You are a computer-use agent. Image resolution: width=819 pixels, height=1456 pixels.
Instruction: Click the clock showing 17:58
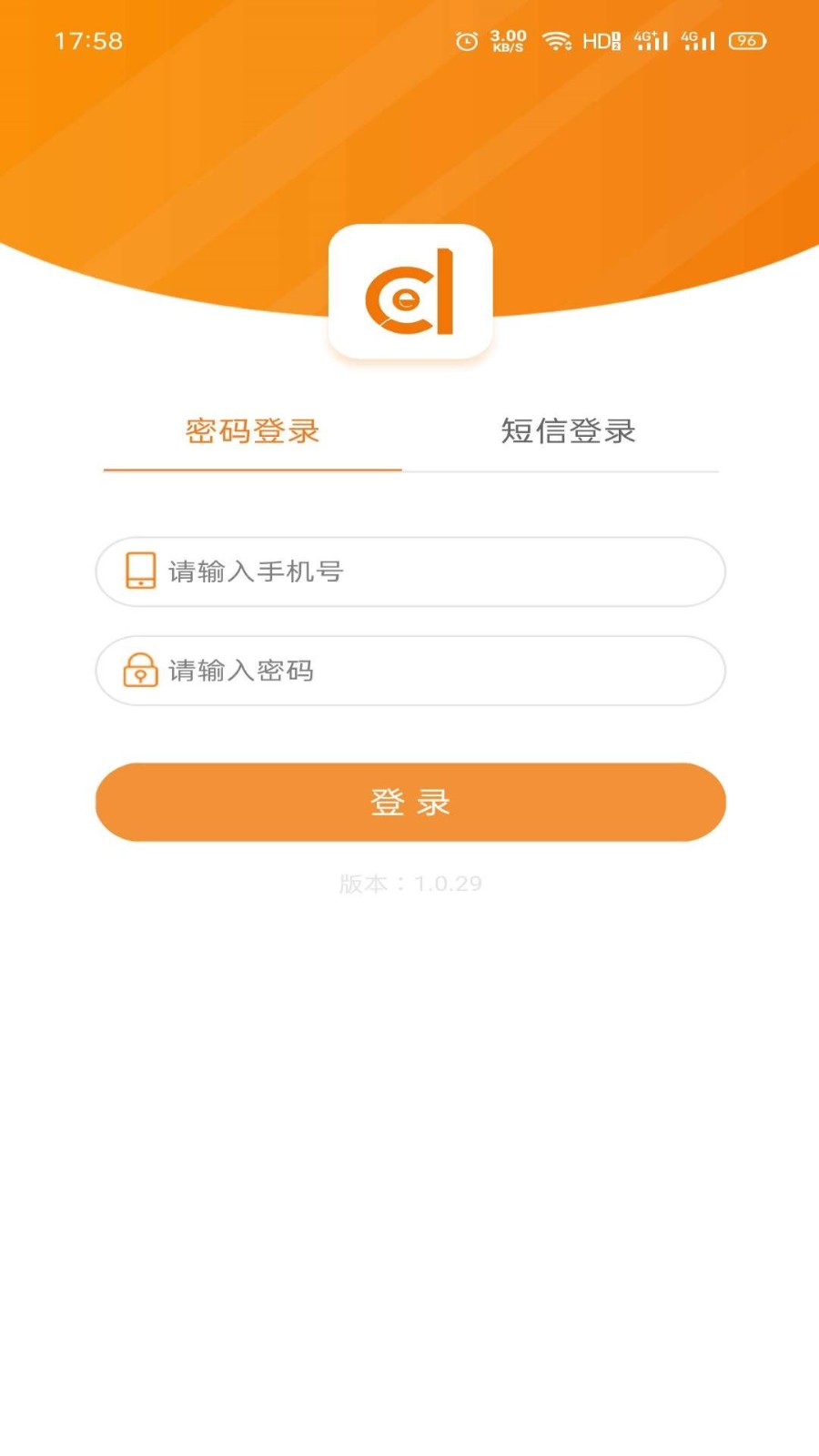pos(88,41)
